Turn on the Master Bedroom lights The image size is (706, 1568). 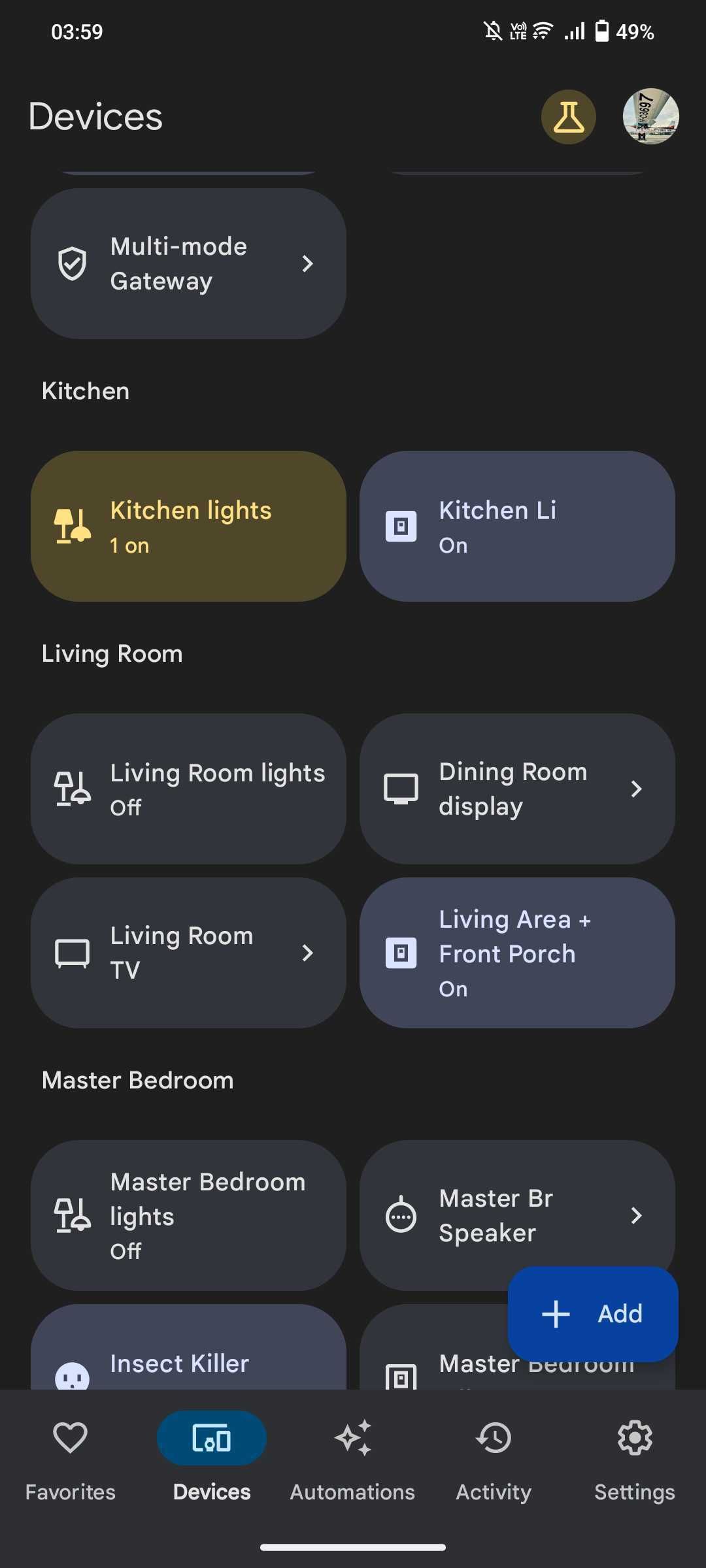pyautogui.click(x=188, y=1215)
